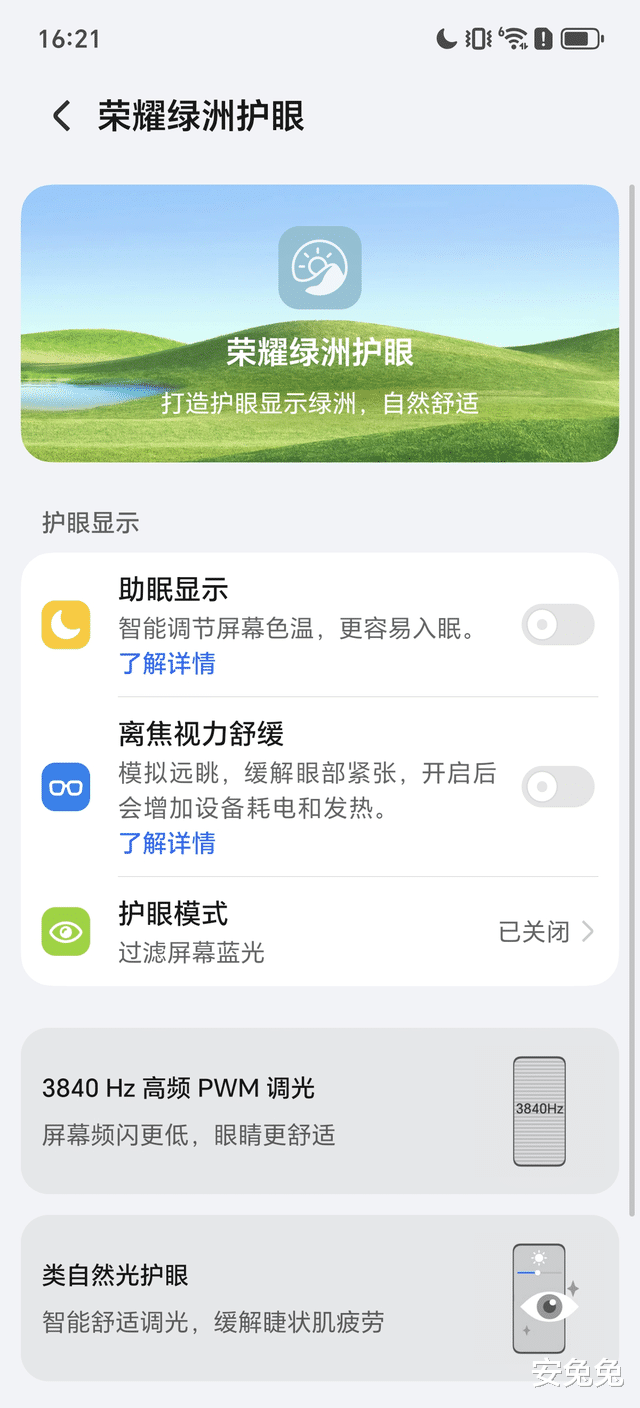The height and width of the screenshot is (1408, 640).
Task: Turn on 离焦视力舒缓 toggle
Action: click(x=557, y=788)
